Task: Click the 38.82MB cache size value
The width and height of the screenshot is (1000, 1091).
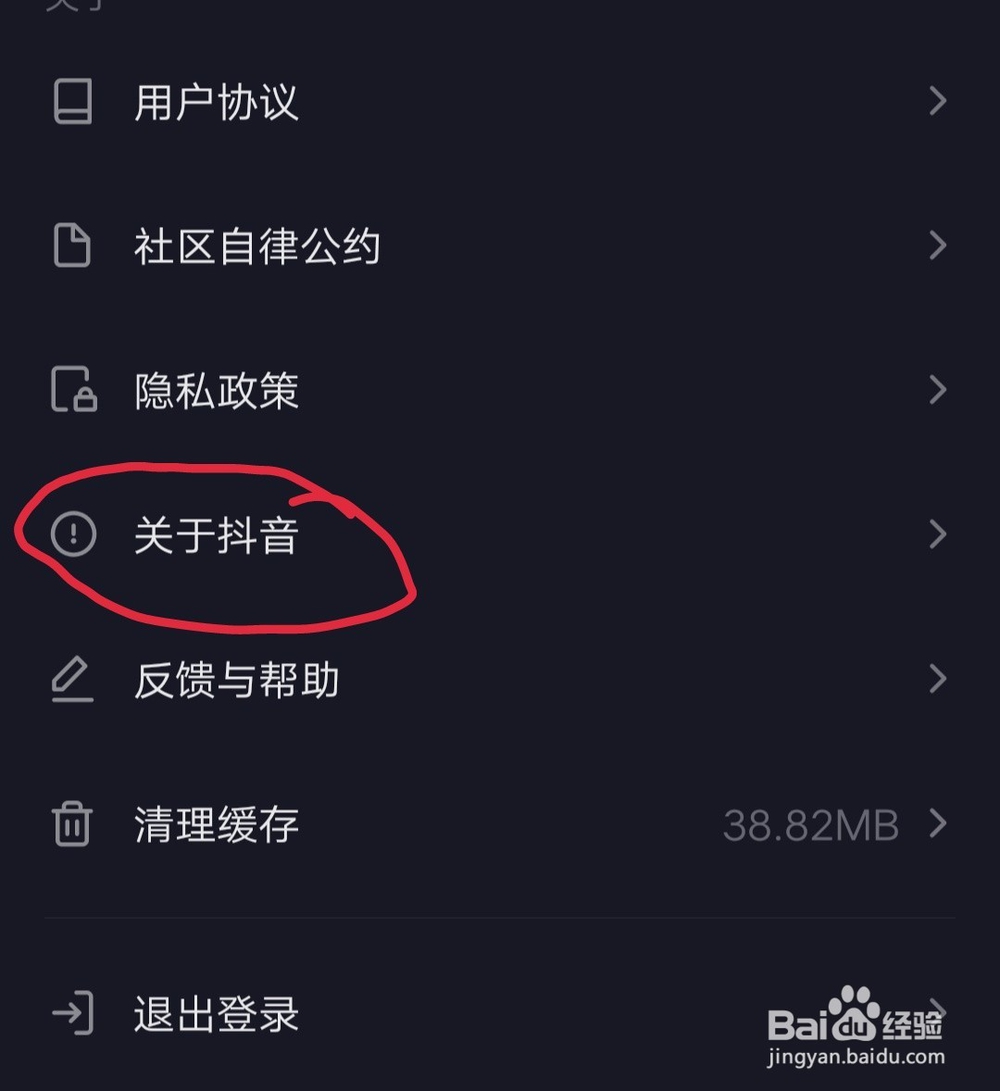Action: pyautogui.click(x=812, y=824)
